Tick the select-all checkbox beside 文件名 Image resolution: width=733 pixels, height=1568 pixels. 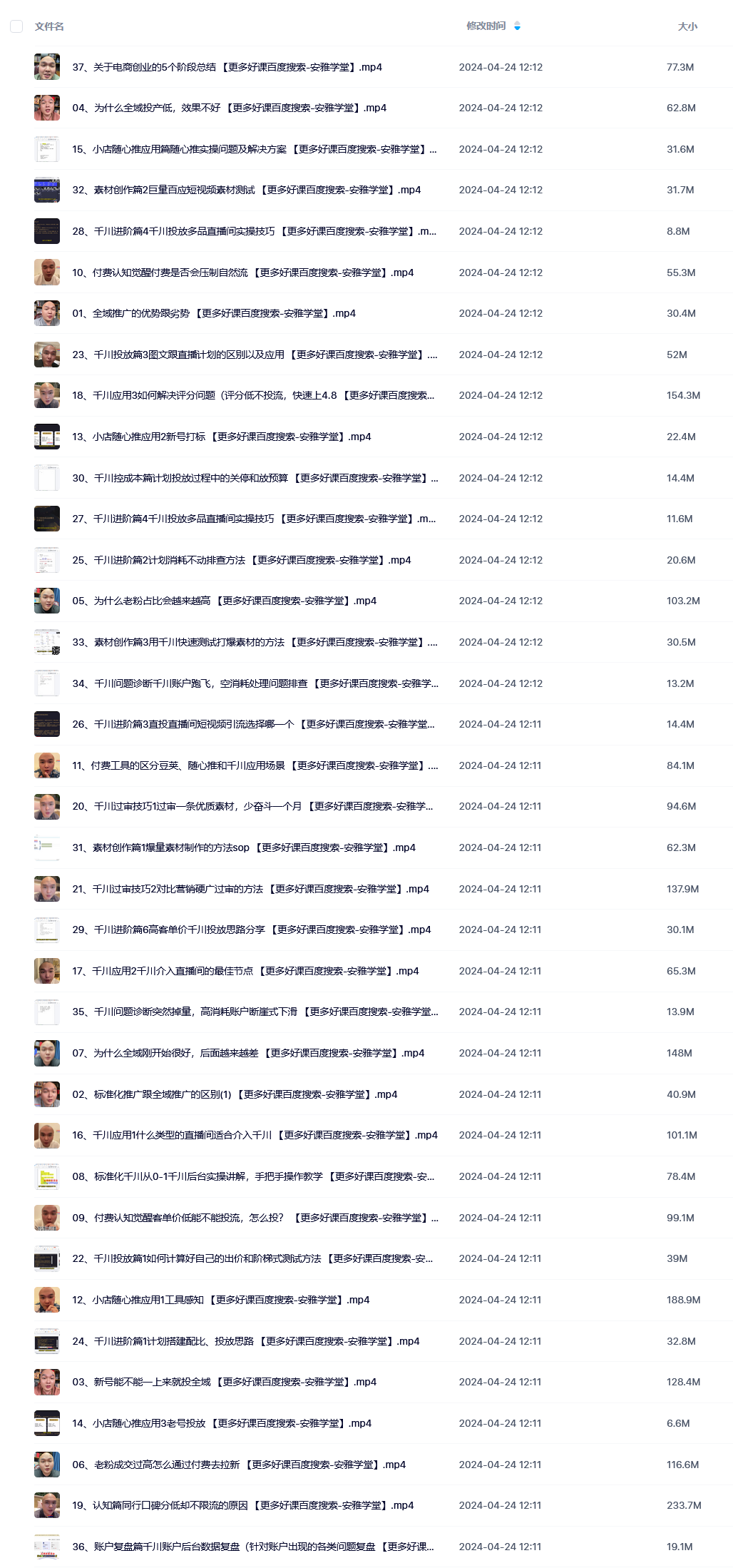(16, 26)
